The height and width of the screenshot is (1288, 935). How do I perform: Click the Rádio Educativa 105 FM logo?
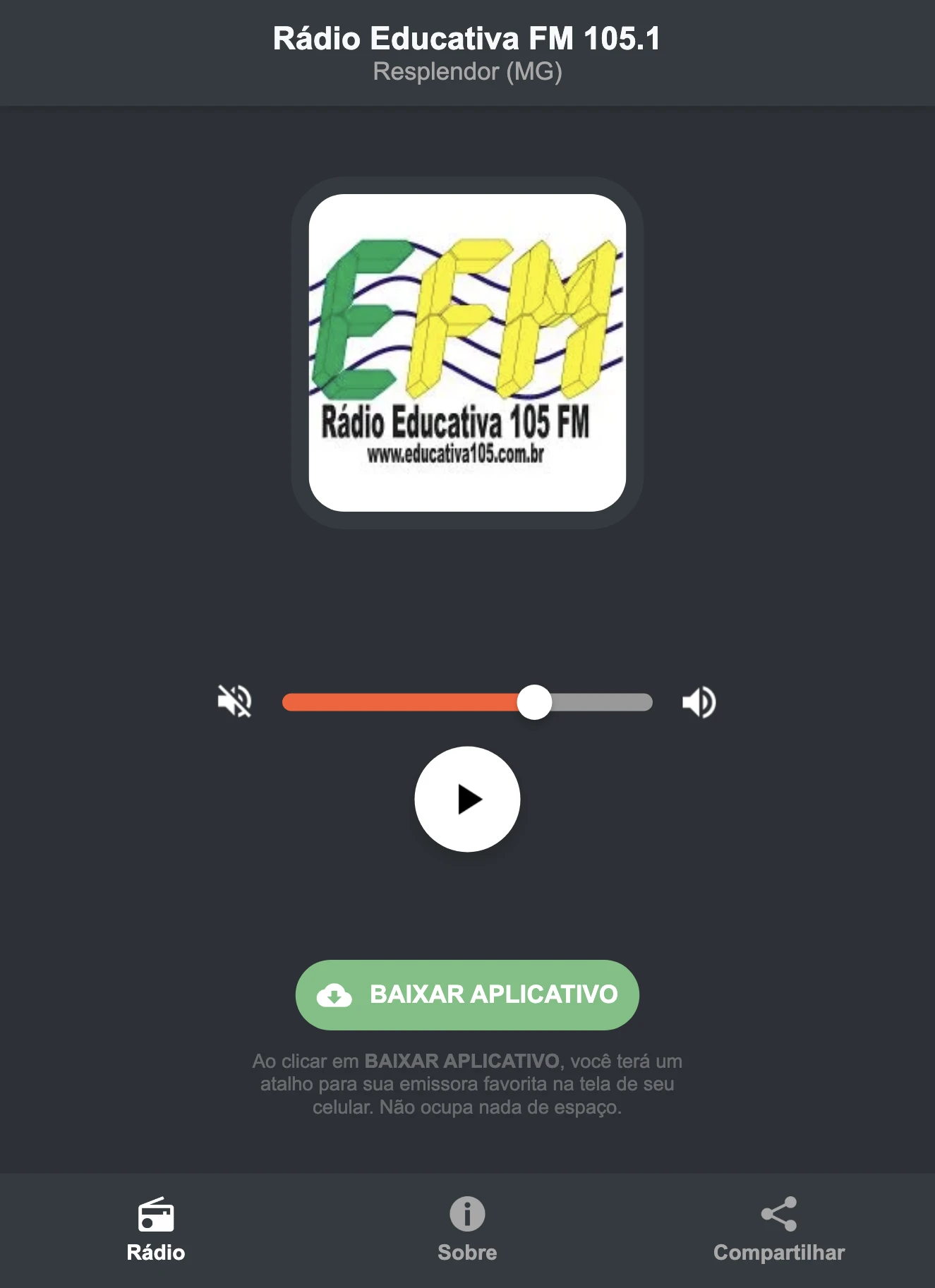(x=466, y=351)
